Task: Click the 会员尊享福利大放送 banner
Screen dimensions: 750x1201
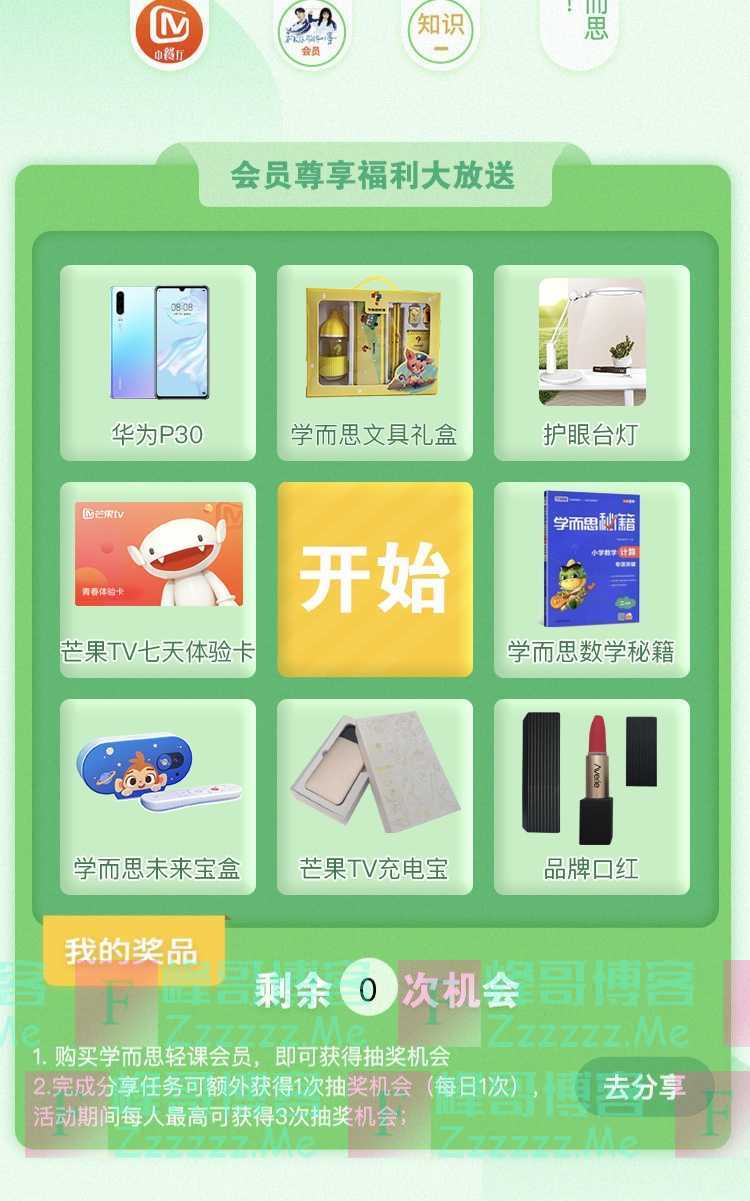Action: click(375, 175)
